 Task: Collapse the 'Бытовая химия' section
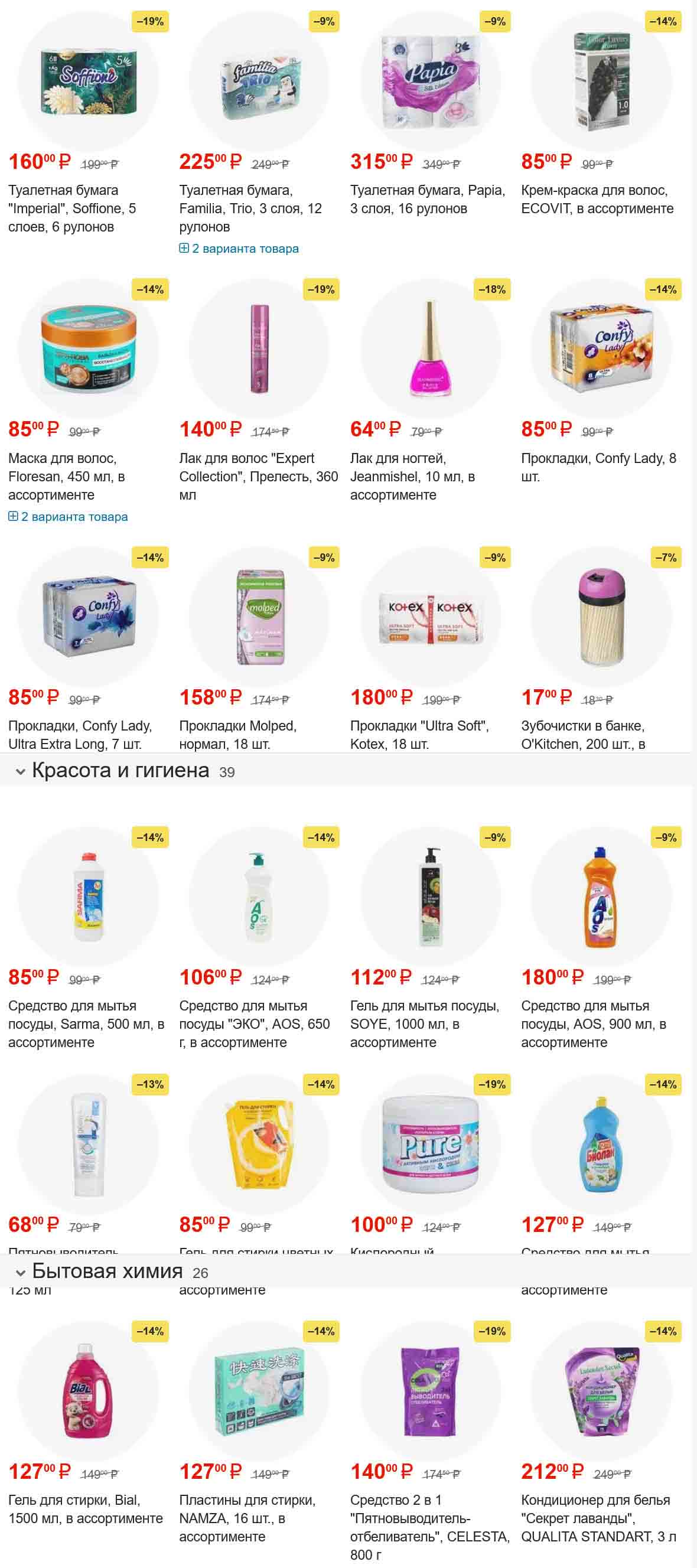tap(21, 1272)
